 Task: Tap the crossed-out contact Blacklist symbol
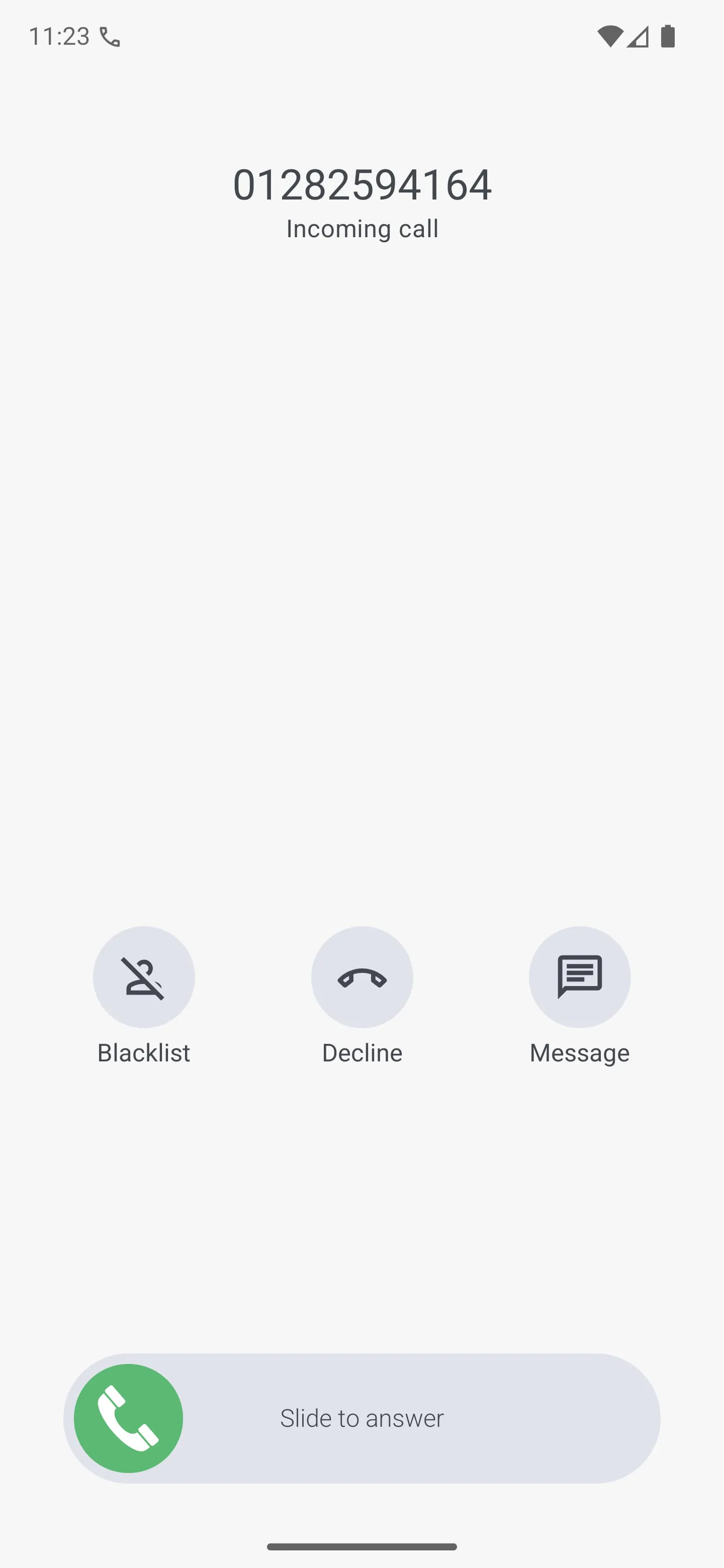tap(144, 976)
